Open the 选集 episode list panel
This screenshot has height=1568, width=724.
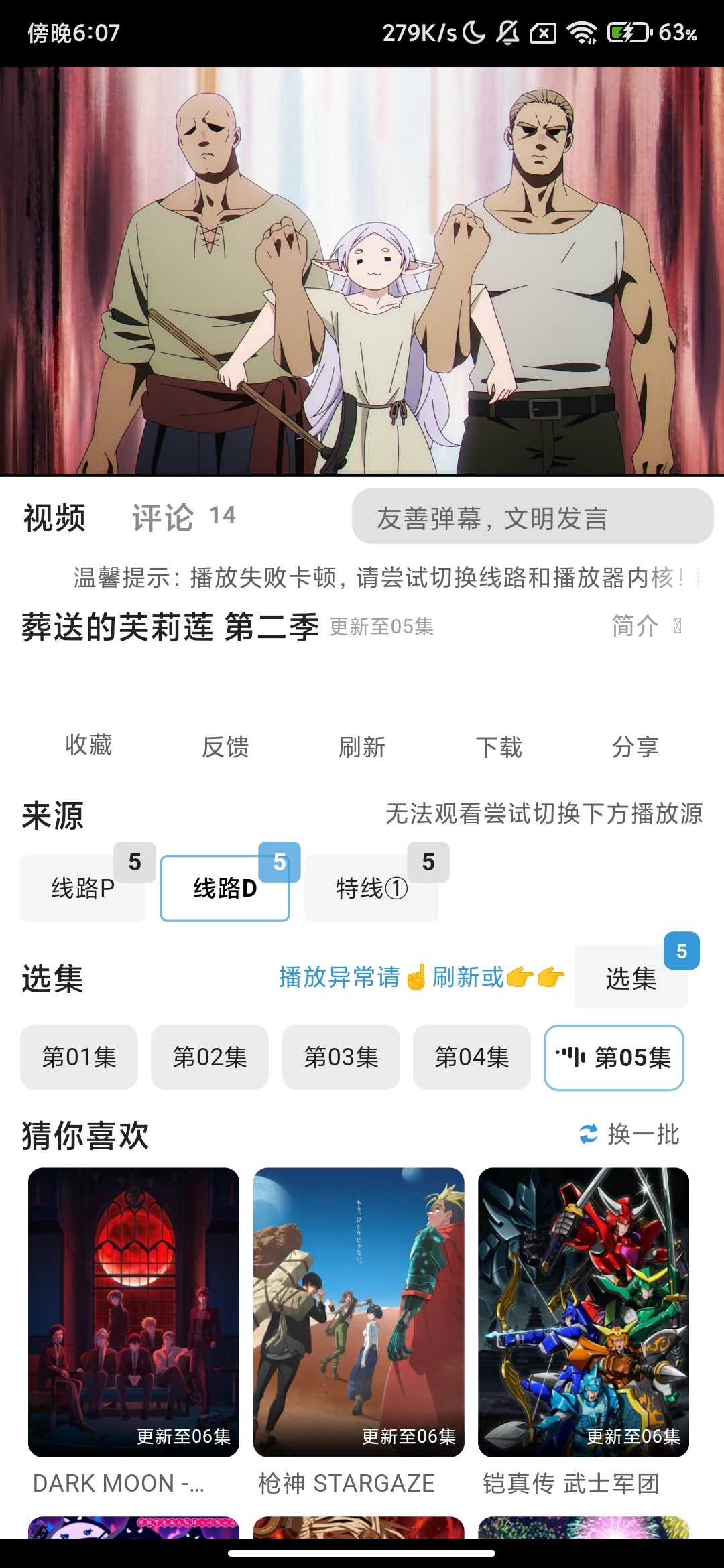pyautogui.click(x=631, y=979)
